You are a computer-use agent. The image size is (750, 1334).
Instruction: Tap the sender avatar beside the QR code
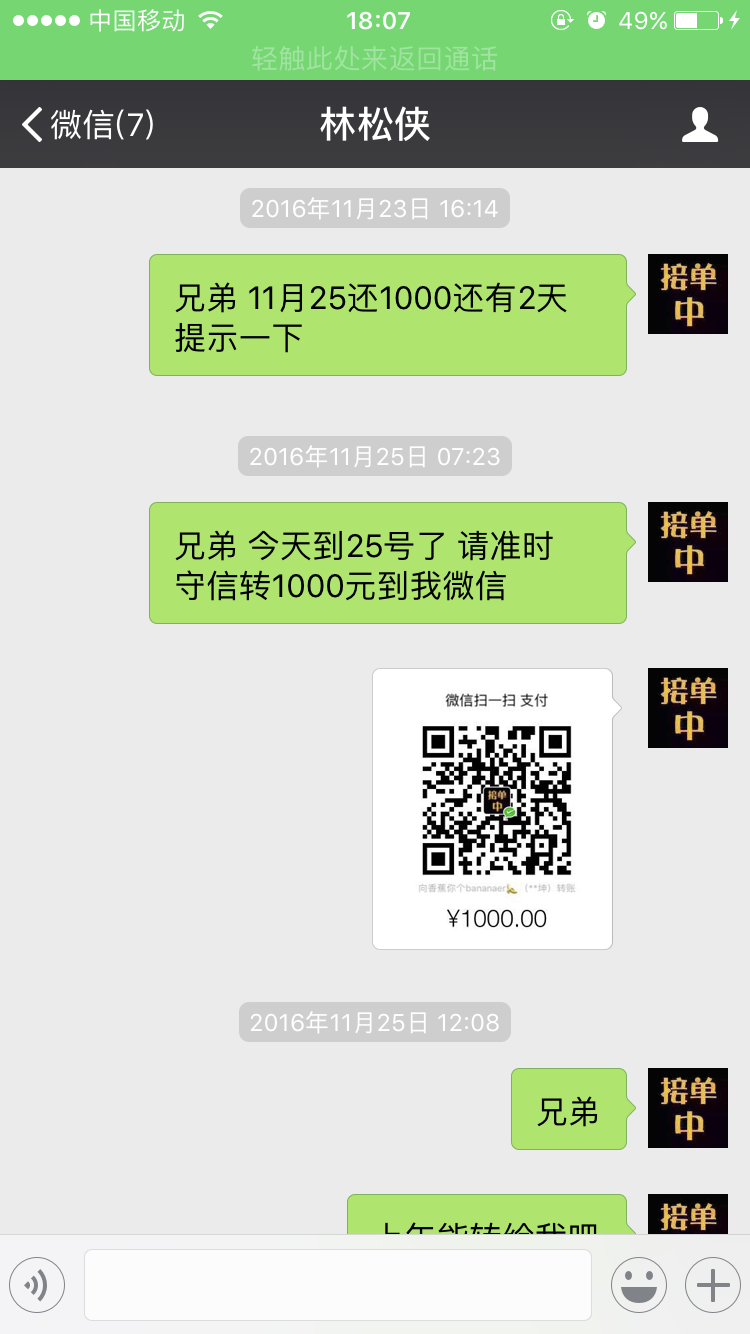pyautogui.click(x=688, y=708)
